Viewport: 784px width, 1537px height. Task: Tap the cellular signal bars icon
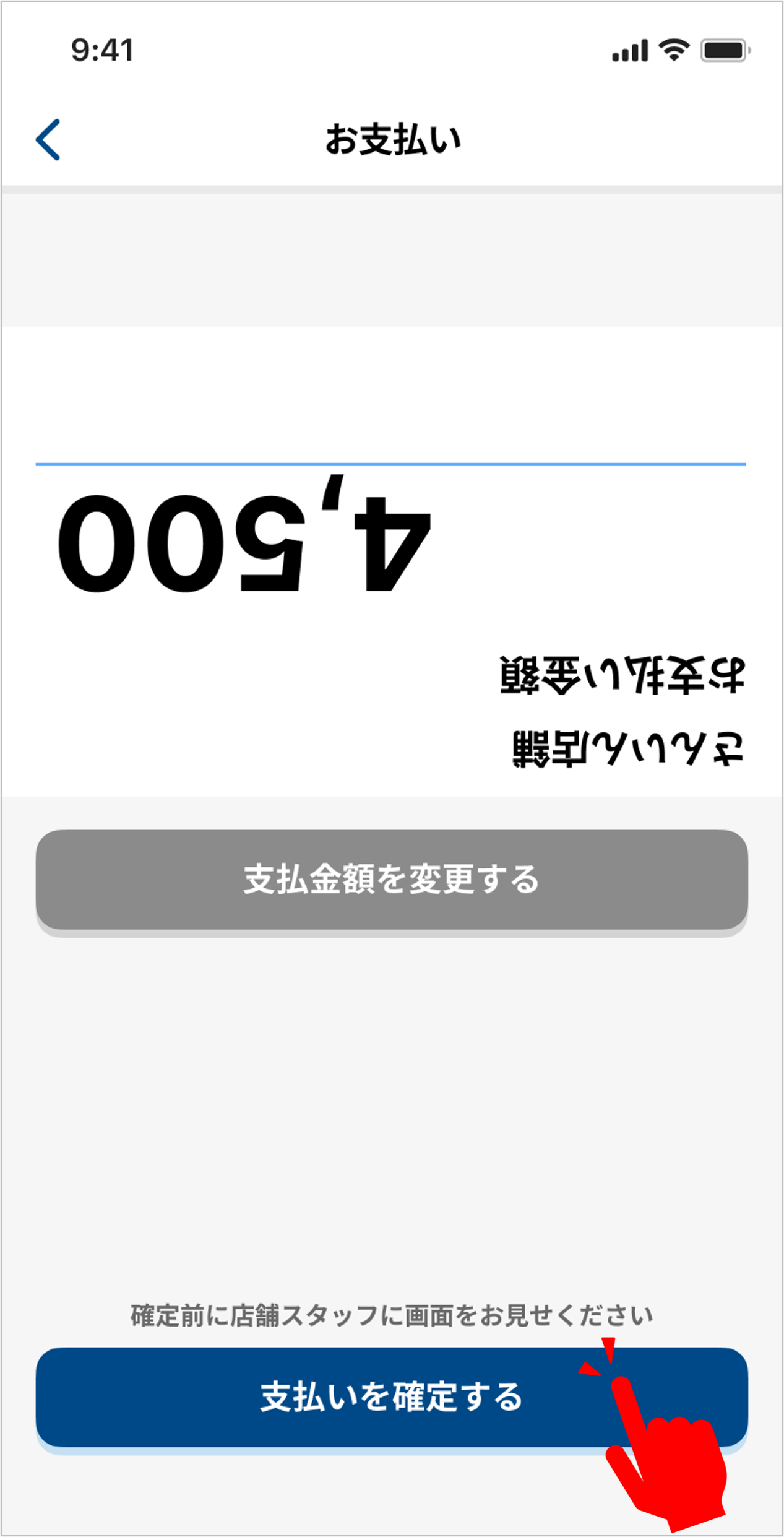point(630,51)
